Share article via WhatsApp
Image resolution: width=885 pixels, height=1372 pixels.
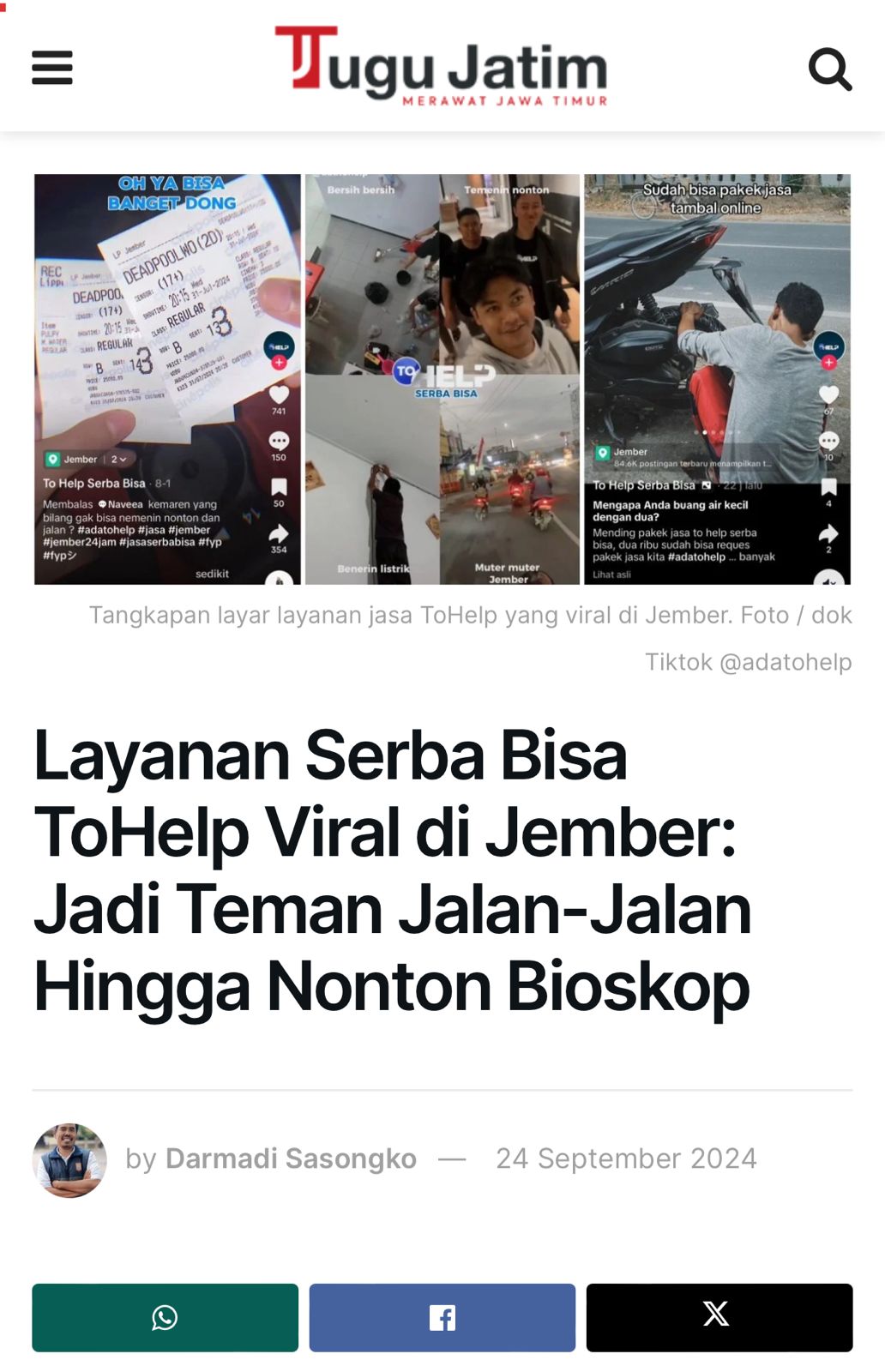tap(166, 1318)
